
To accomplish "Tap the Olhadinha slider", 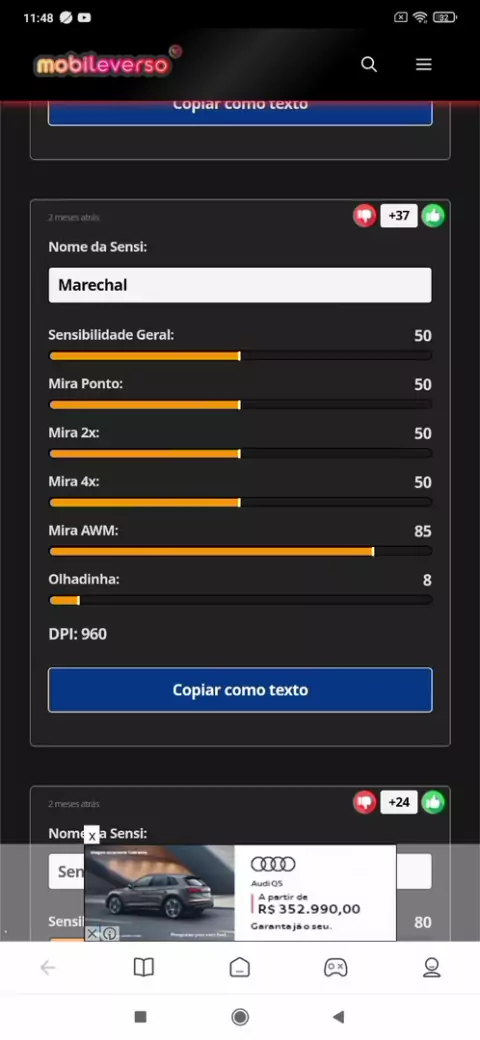I will pos(240,600).
